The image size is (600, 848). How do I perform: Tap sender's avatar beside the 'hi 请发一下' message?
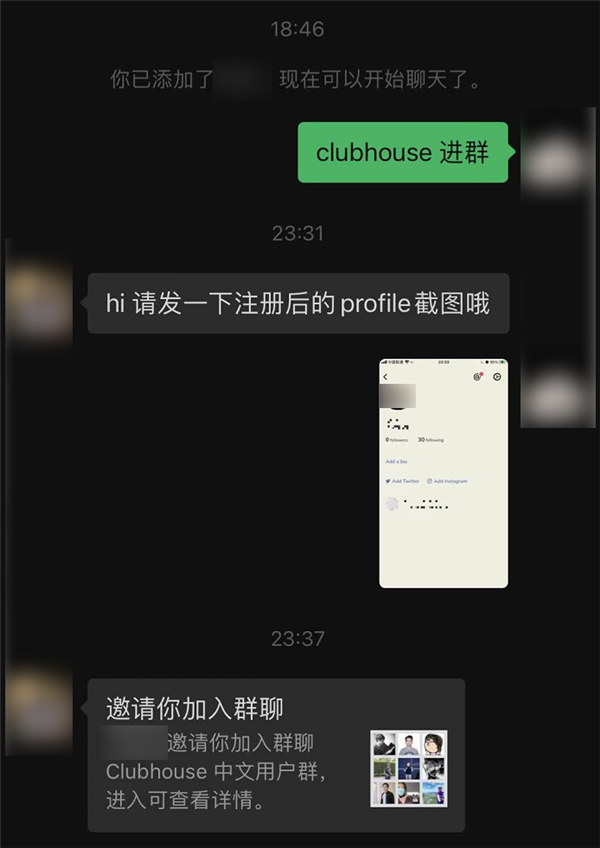coord(40,303)
